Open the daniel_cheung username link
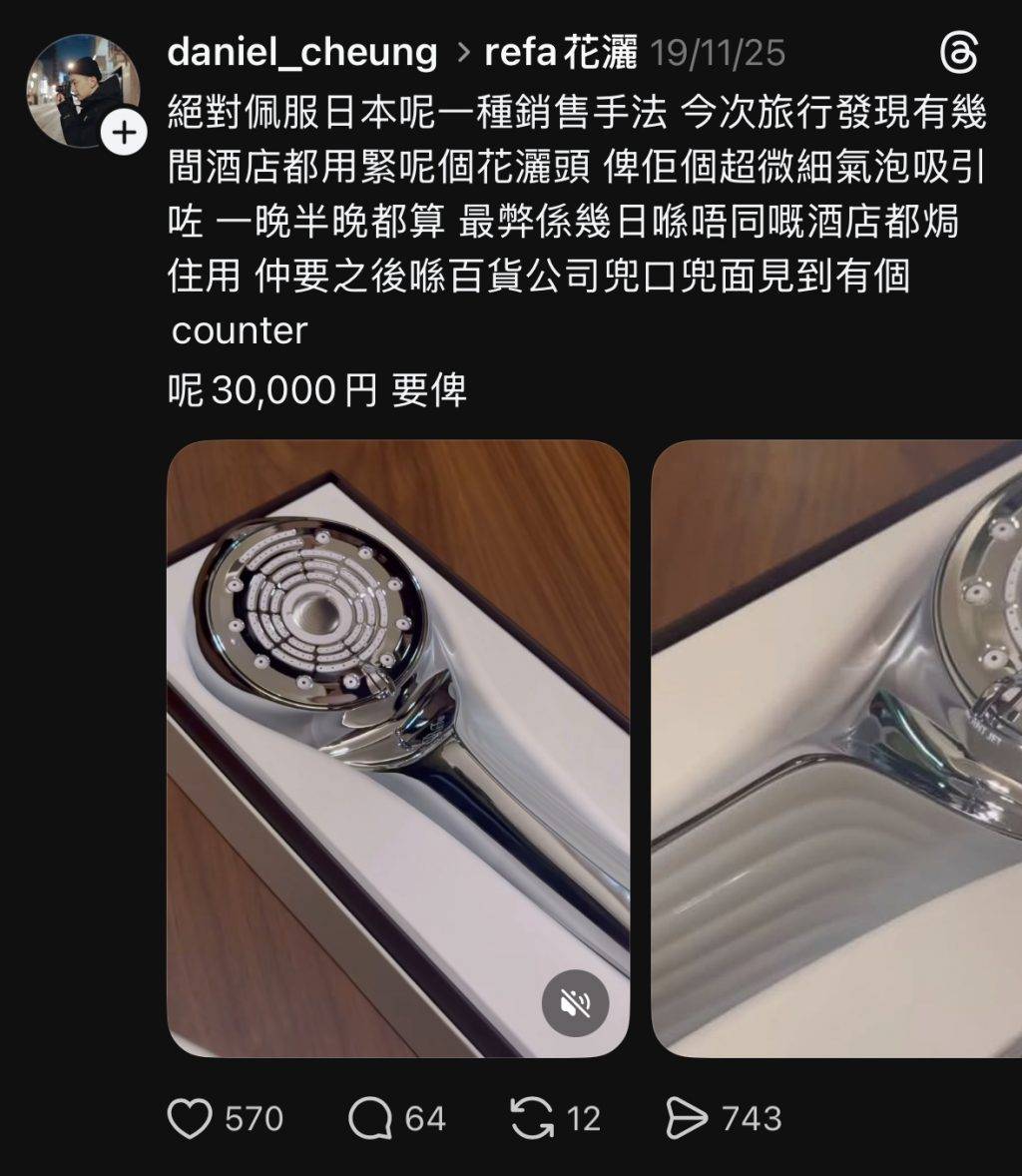The image size is (1022, 1176). (x=302, y=53)
